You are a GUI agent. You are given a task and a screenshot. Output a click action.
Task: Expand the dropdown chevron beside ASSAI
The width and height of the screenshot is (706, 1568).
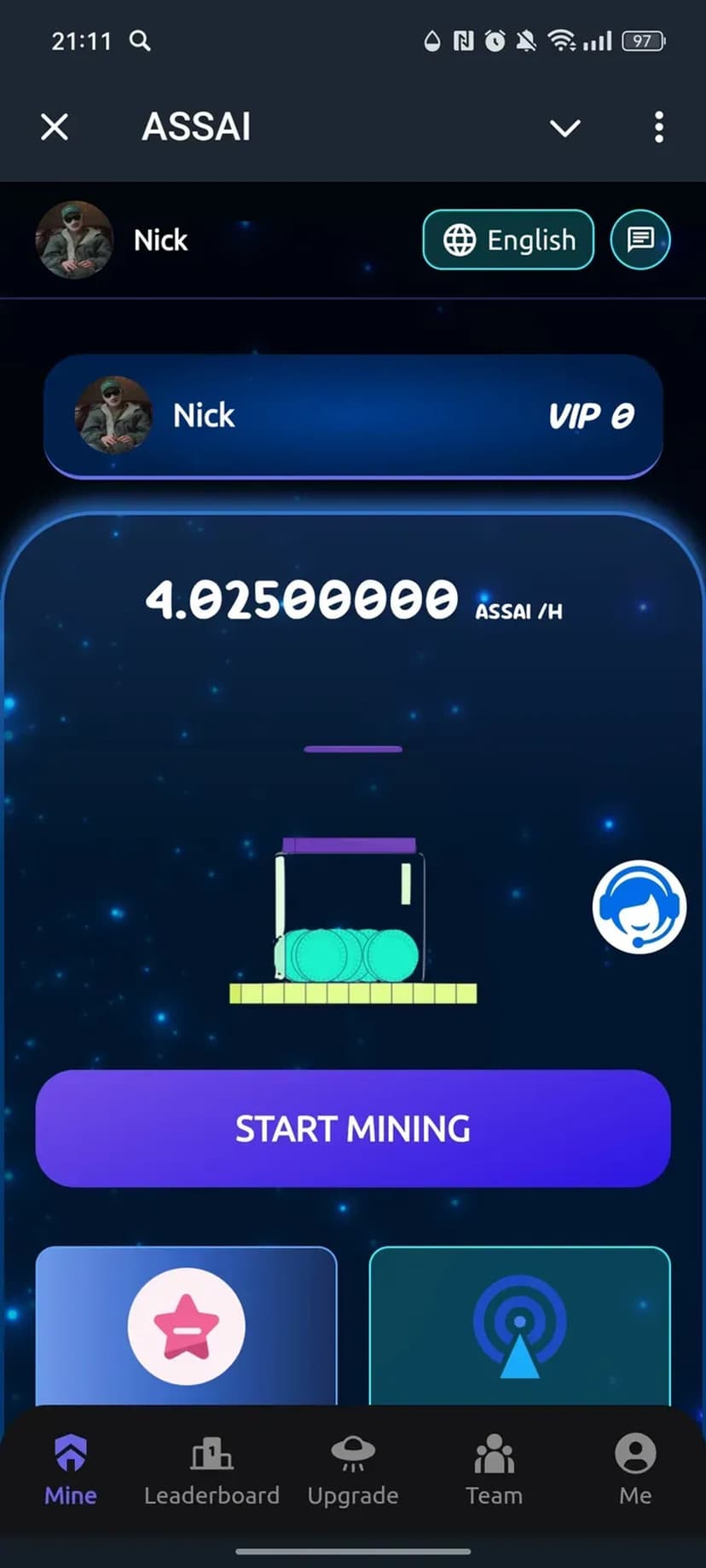564,128
